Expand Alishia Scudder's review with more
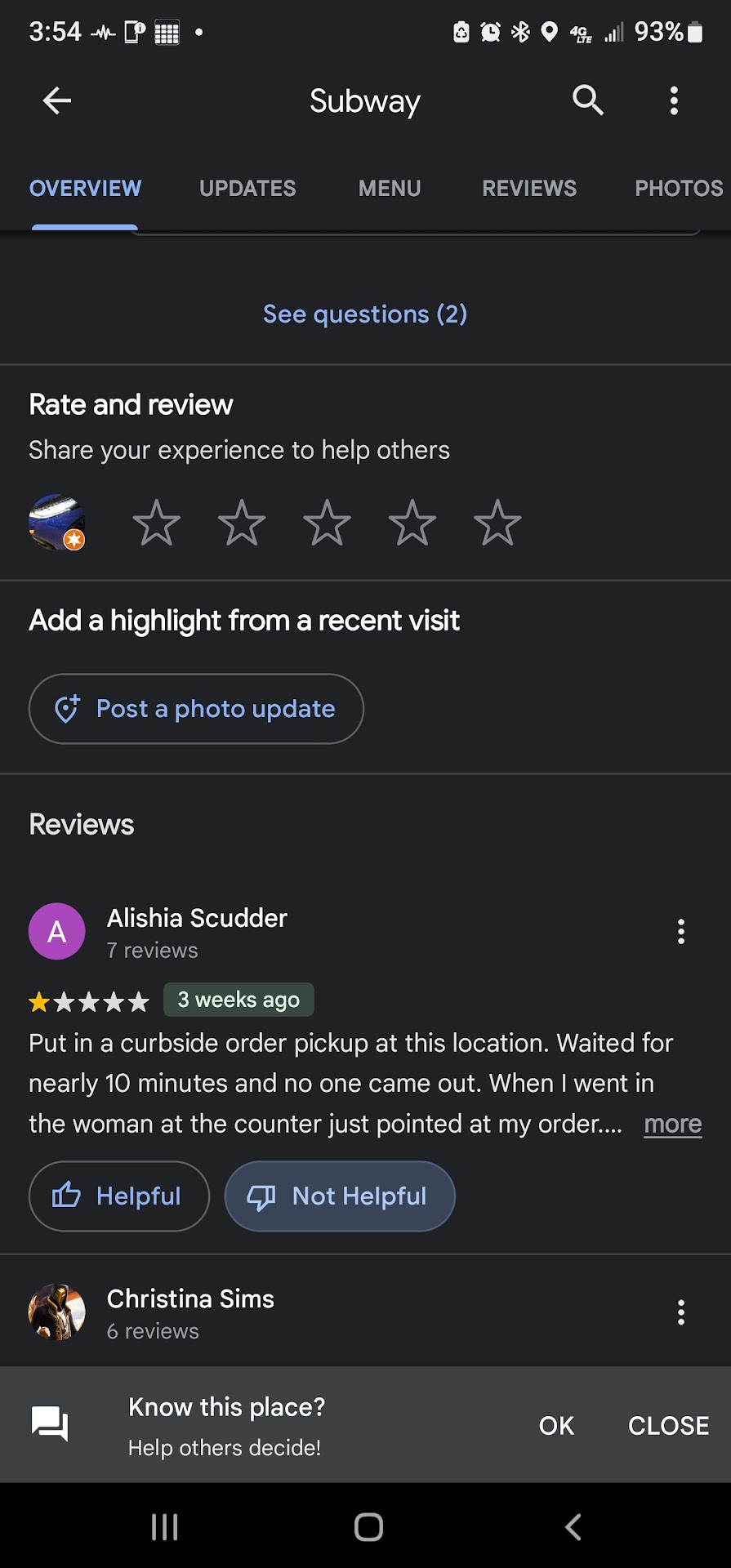The height and width of the screenshot is (1568, 731). point(672,1125)
